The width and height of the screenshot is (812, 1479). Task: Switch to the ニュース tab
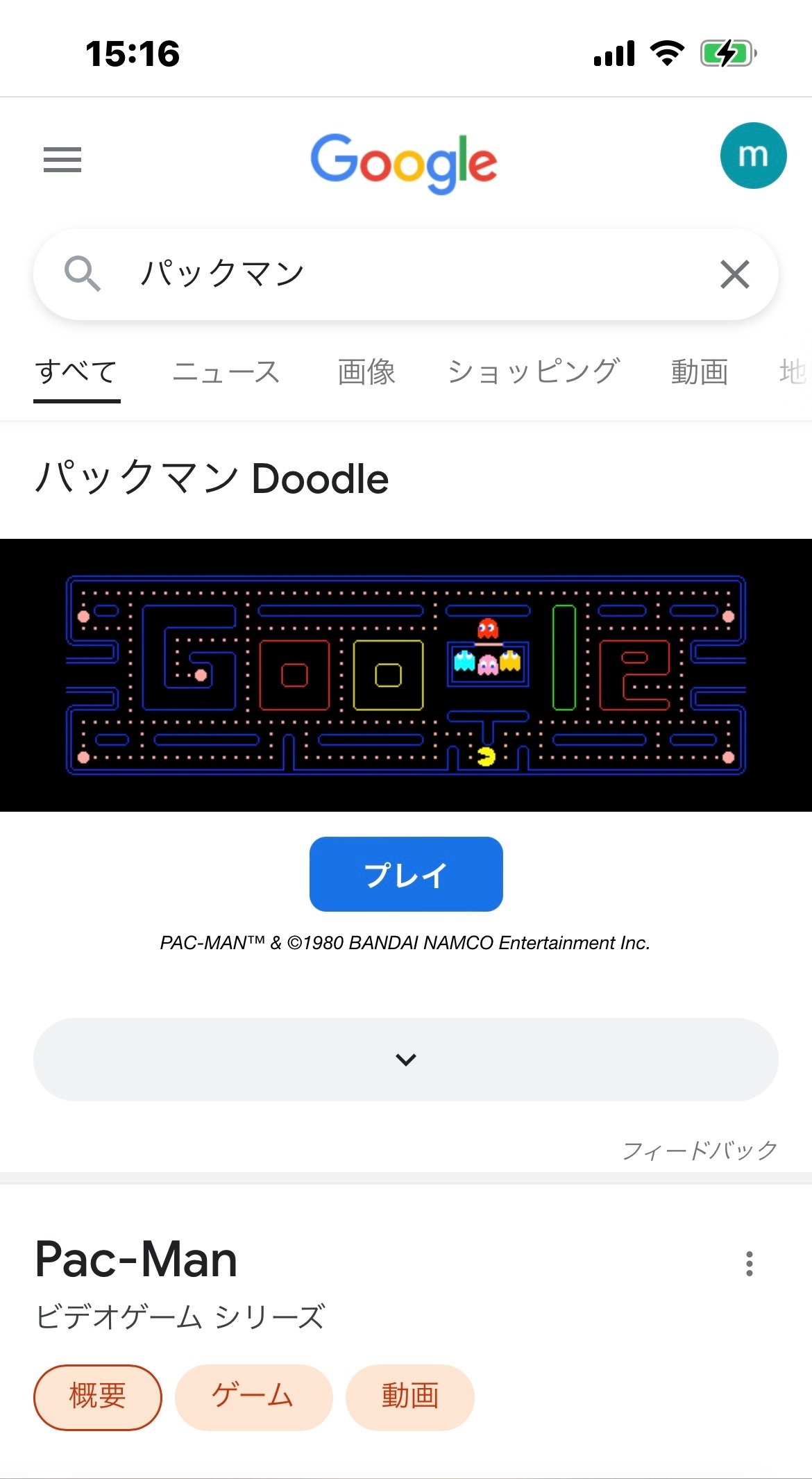[226, 372]
